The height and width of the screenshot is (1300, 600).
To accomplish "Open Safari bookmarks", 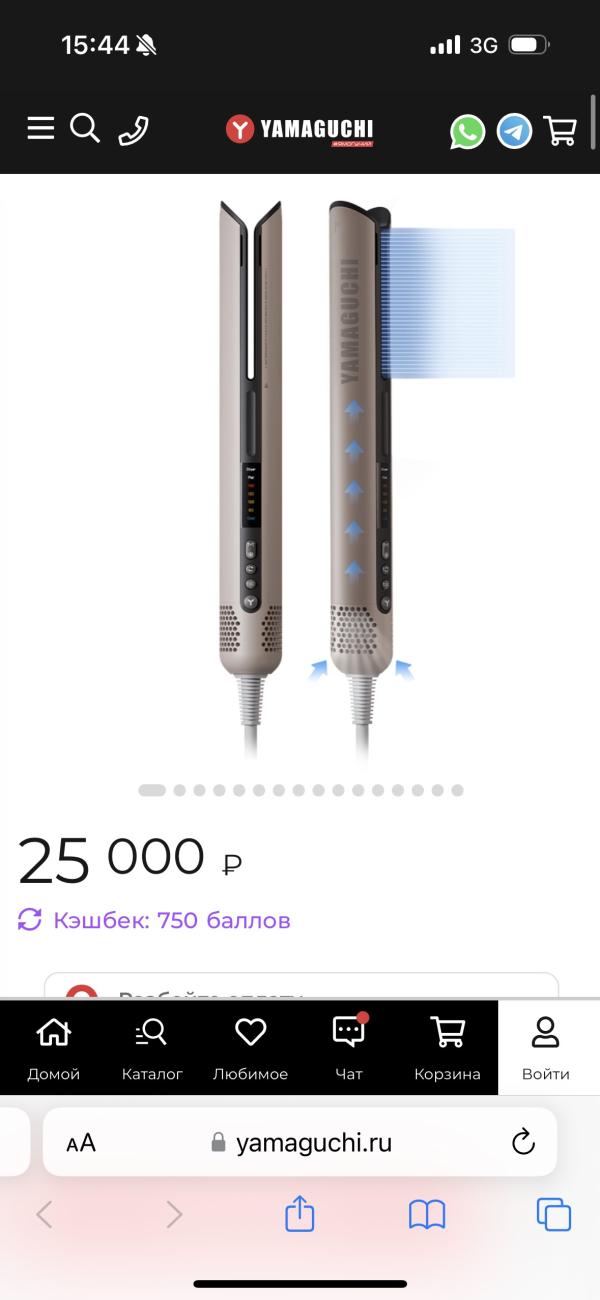I will pos(427,1215).
